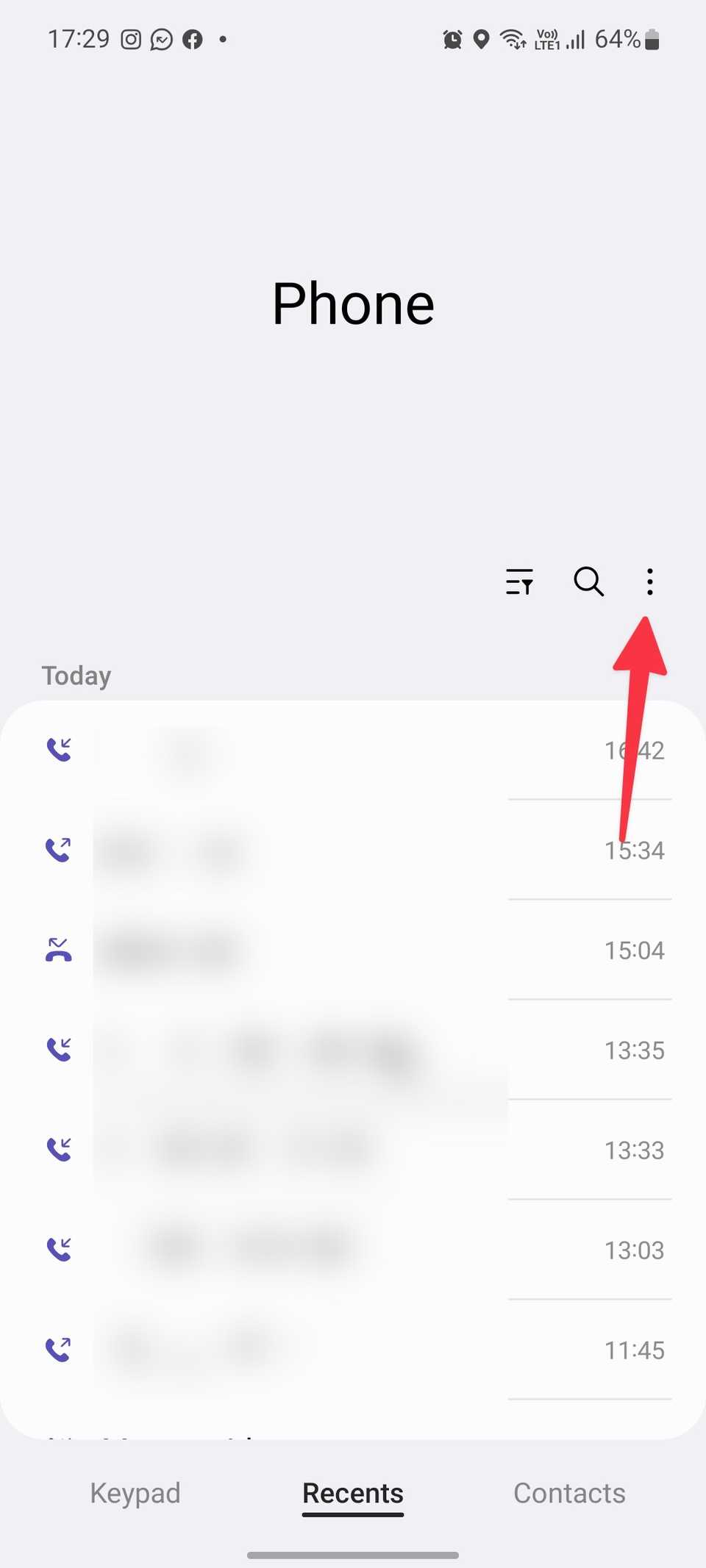Tap the missed call icon at 15:04

(59, 949)
